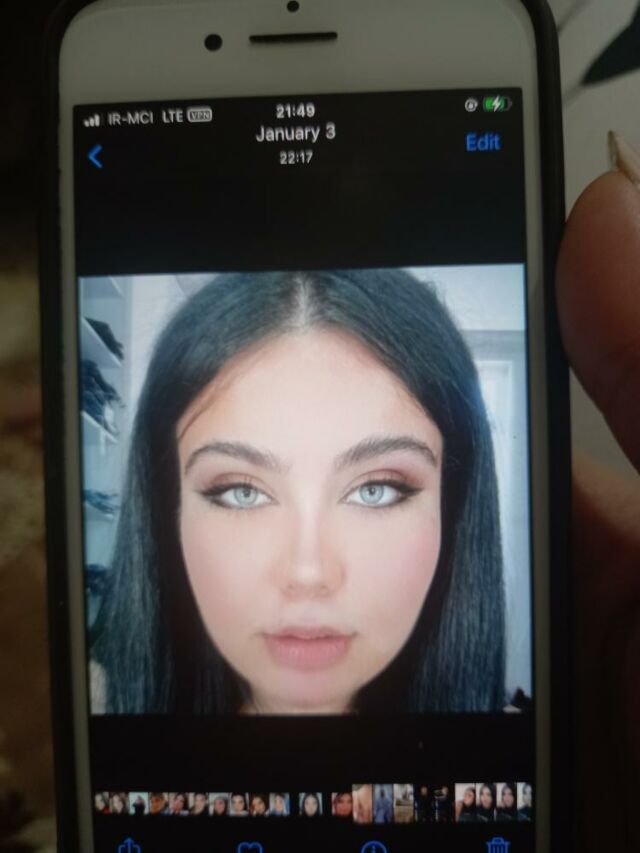Image resolution: width=640 pixels, height=853 pixels.
Task: Tap the displayed photo to hide controls
Action: pos(304,490)
